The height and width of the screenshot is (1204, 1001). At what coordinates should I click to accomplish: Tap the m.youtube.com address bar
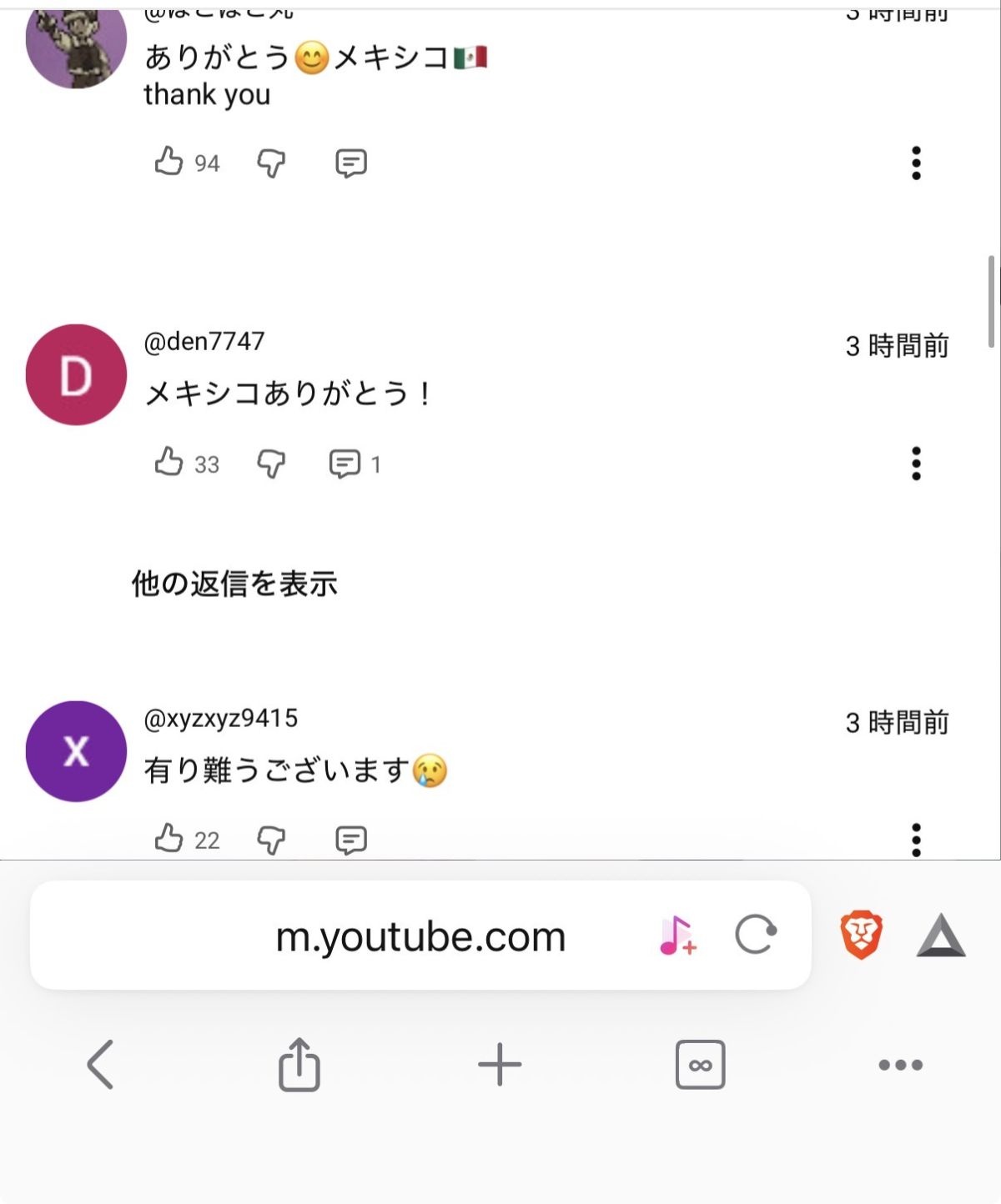(x=420, y=936)
